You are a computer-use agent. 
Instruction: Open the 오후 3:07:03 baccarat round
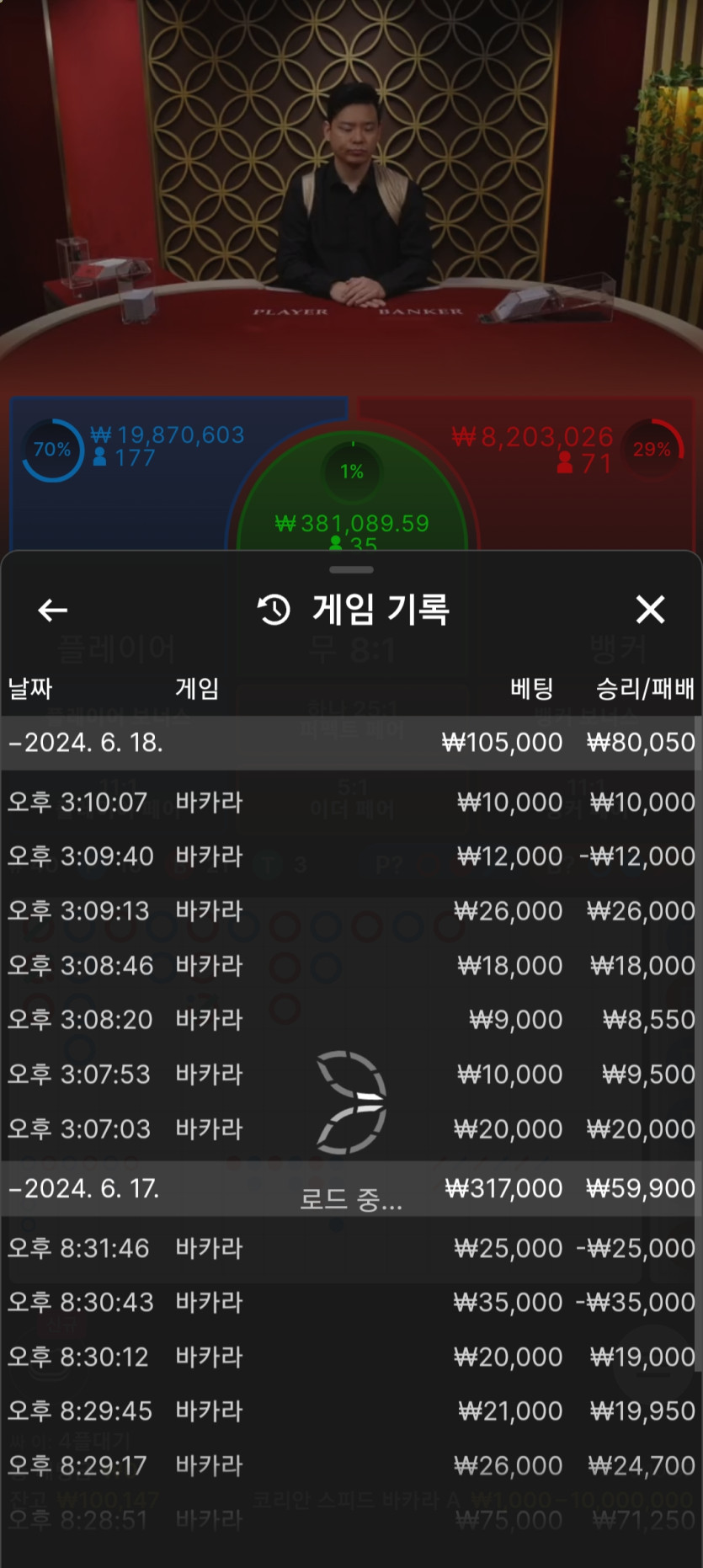pos(351,1128)
